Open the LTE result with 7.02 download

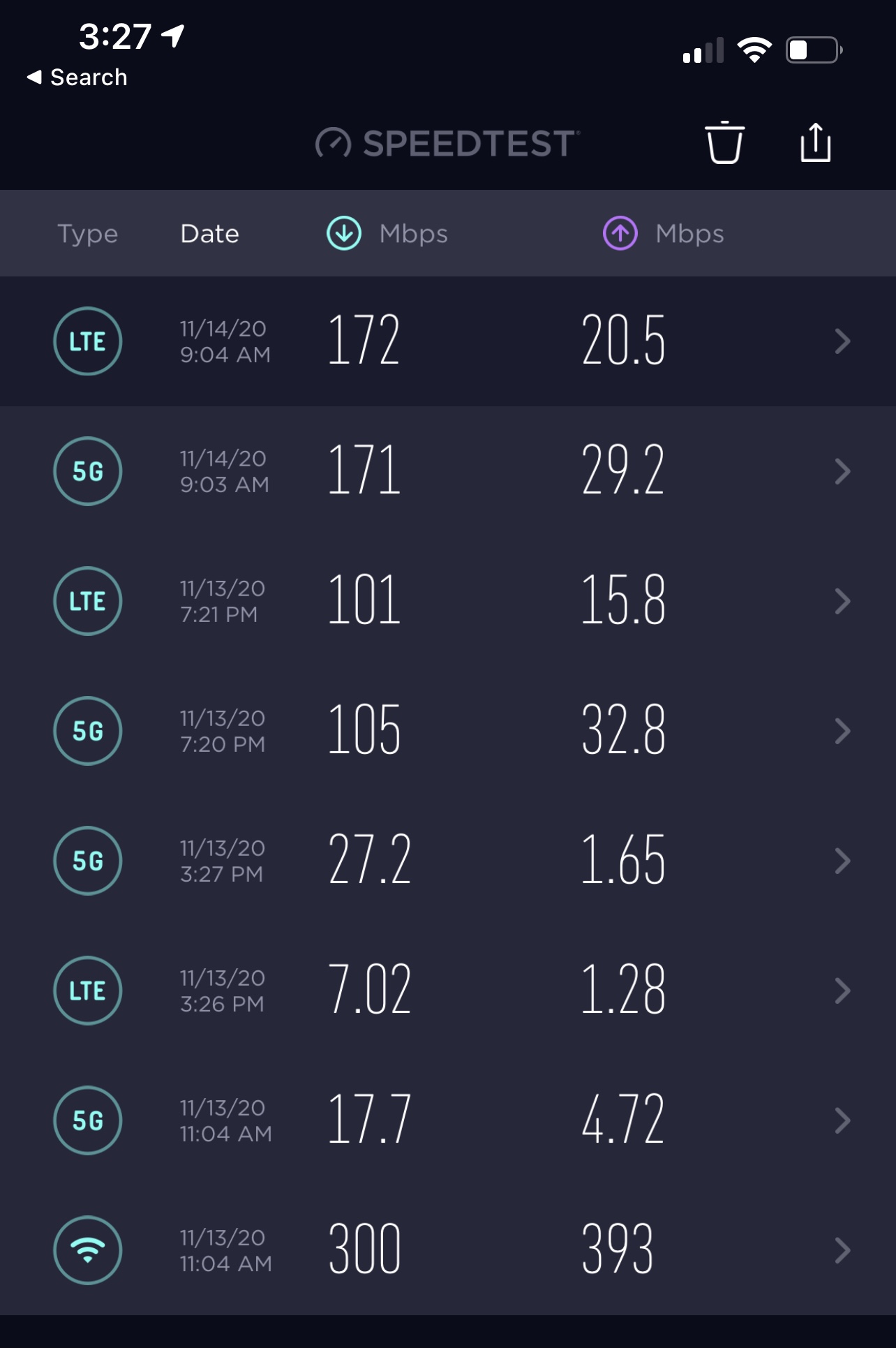[448, 991]
